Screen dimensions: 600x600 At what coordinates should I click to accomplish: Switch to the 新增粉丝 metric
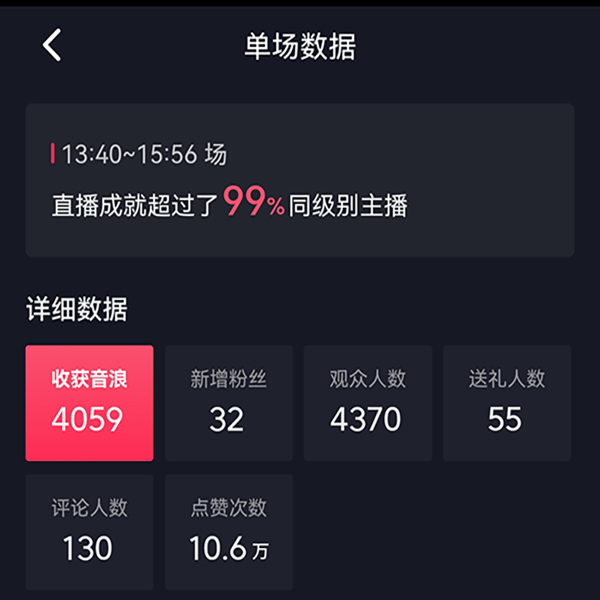[228, 403]
